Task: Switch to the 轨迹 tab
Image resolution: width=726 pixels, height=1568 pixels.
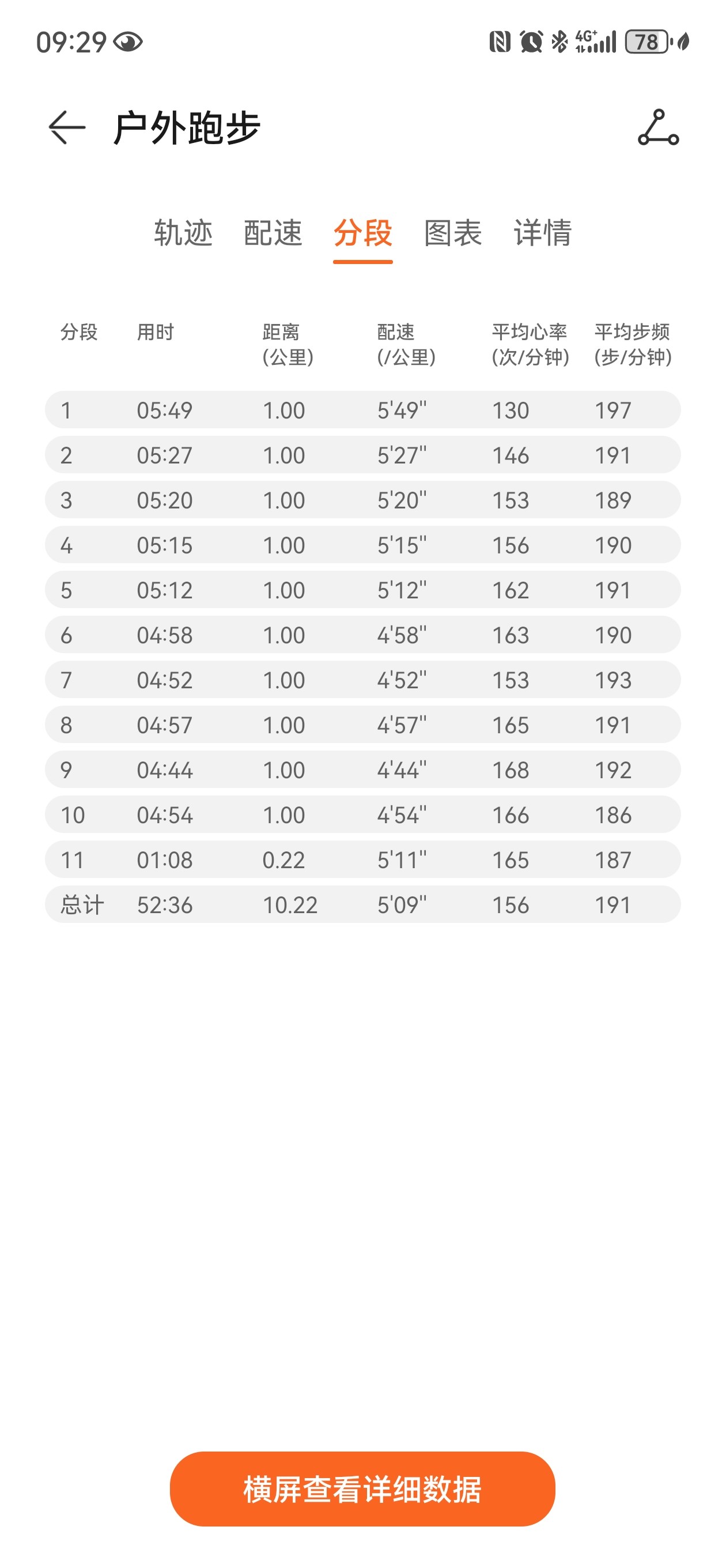Action: click(x=183, y=233)
